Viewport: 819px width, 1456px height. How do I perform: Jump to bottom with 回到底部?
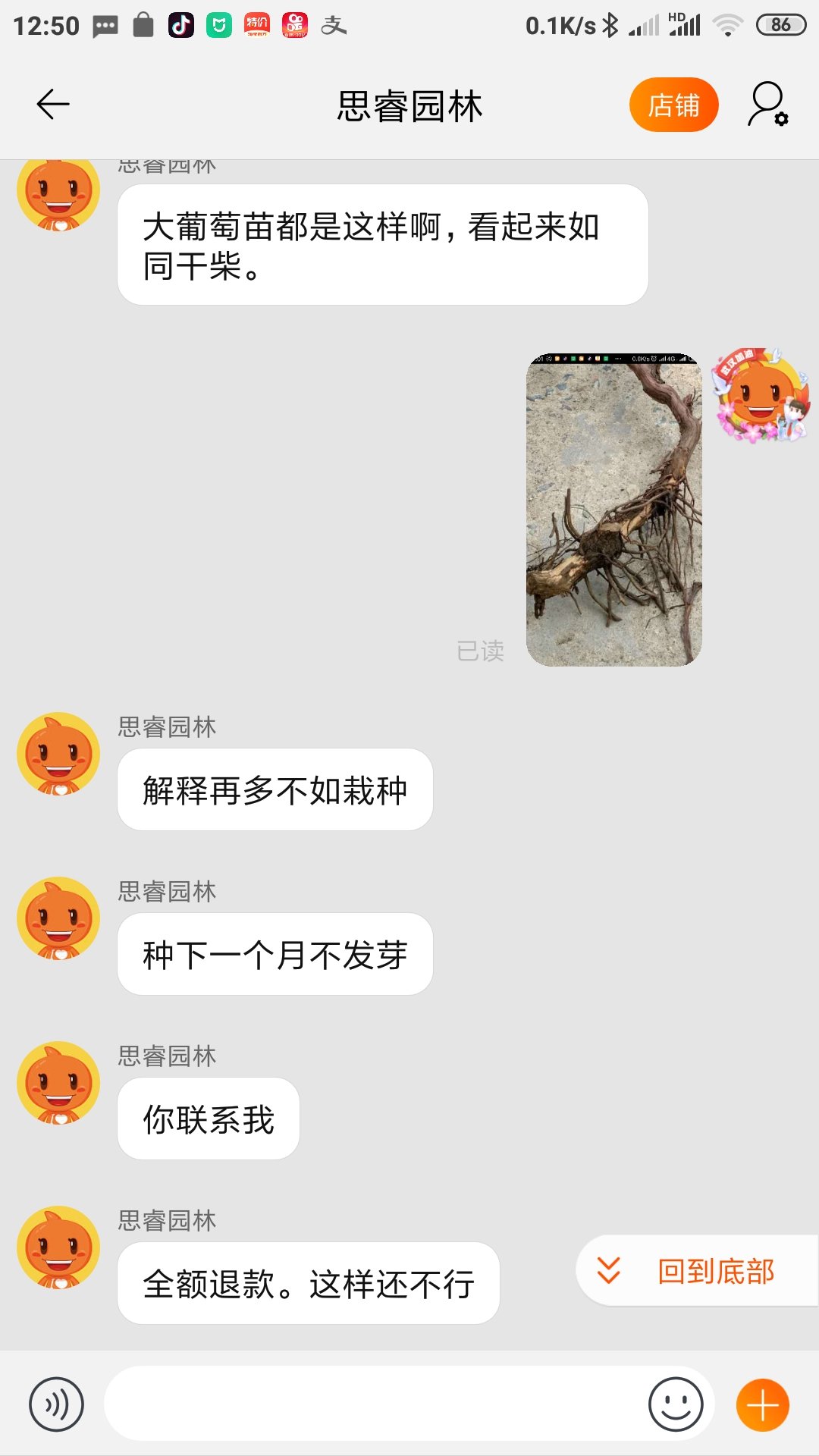pyautogui.click(x=698, y=1271)
